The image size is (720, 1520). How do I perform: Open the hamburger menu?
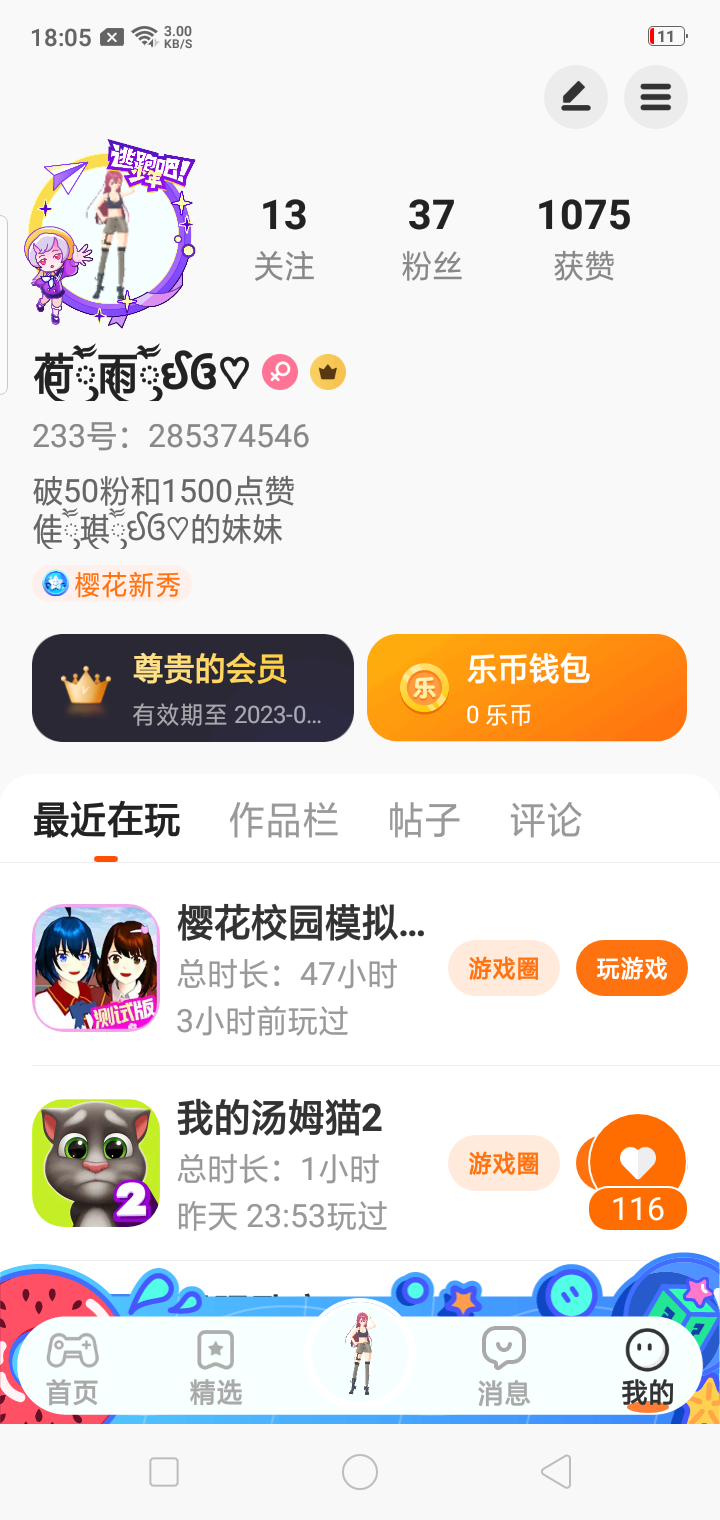tap(655, 97)
